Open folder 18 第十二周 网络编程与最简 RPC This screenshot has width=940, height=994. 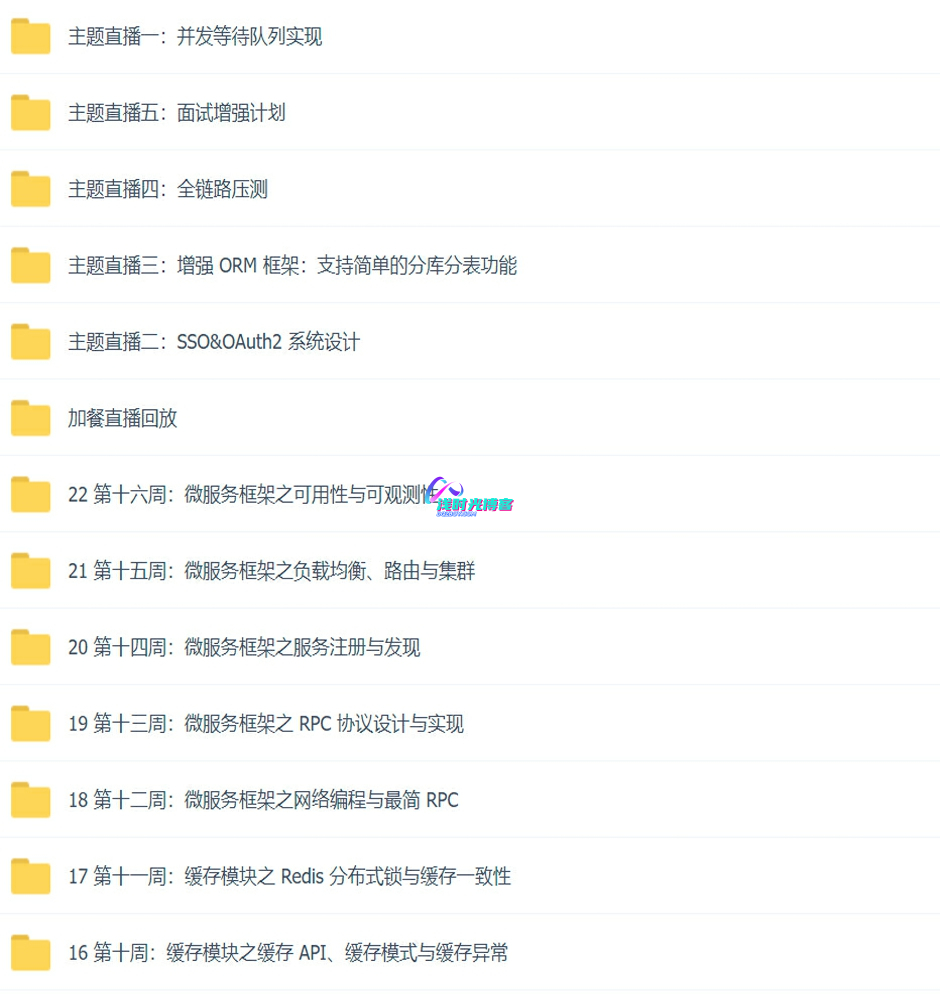tap(263, 800)
